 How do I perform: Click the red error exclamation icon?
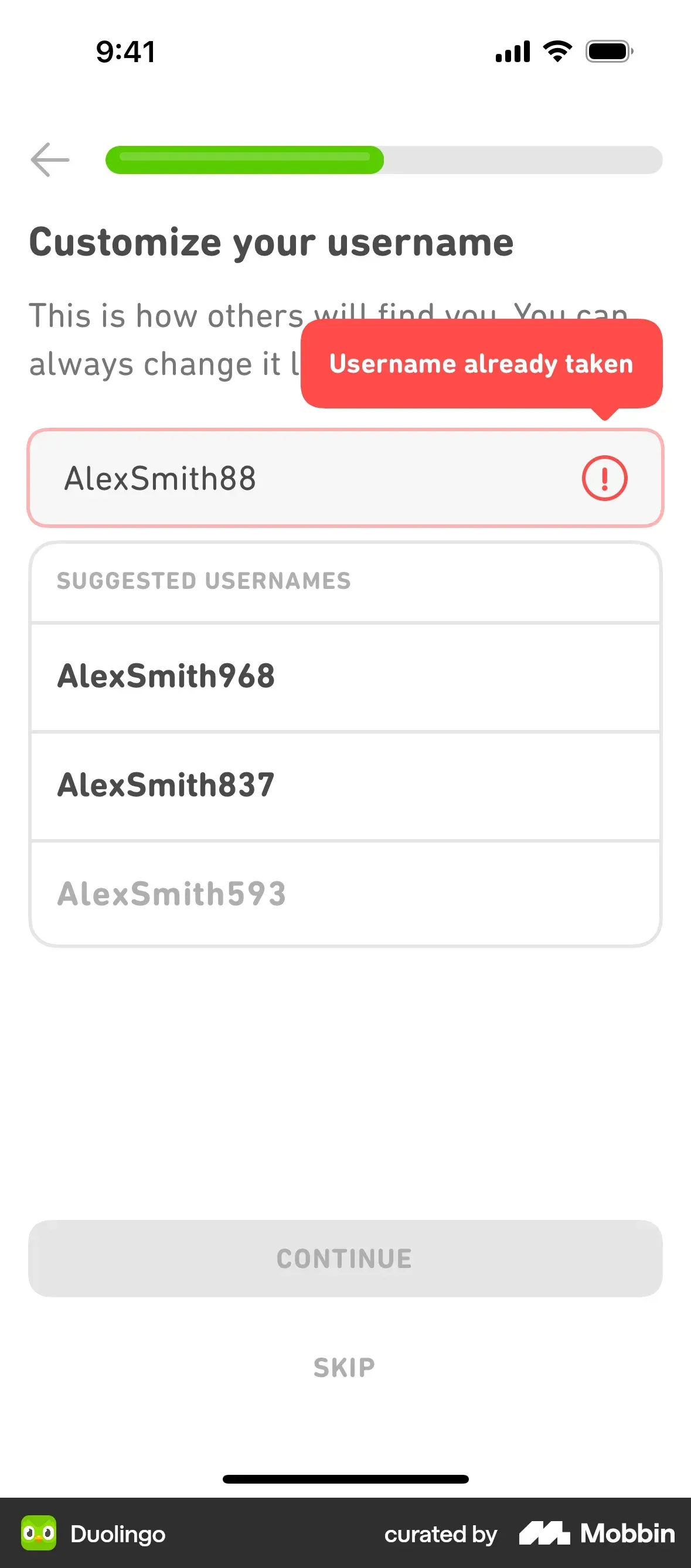click(x=603, y=478)
